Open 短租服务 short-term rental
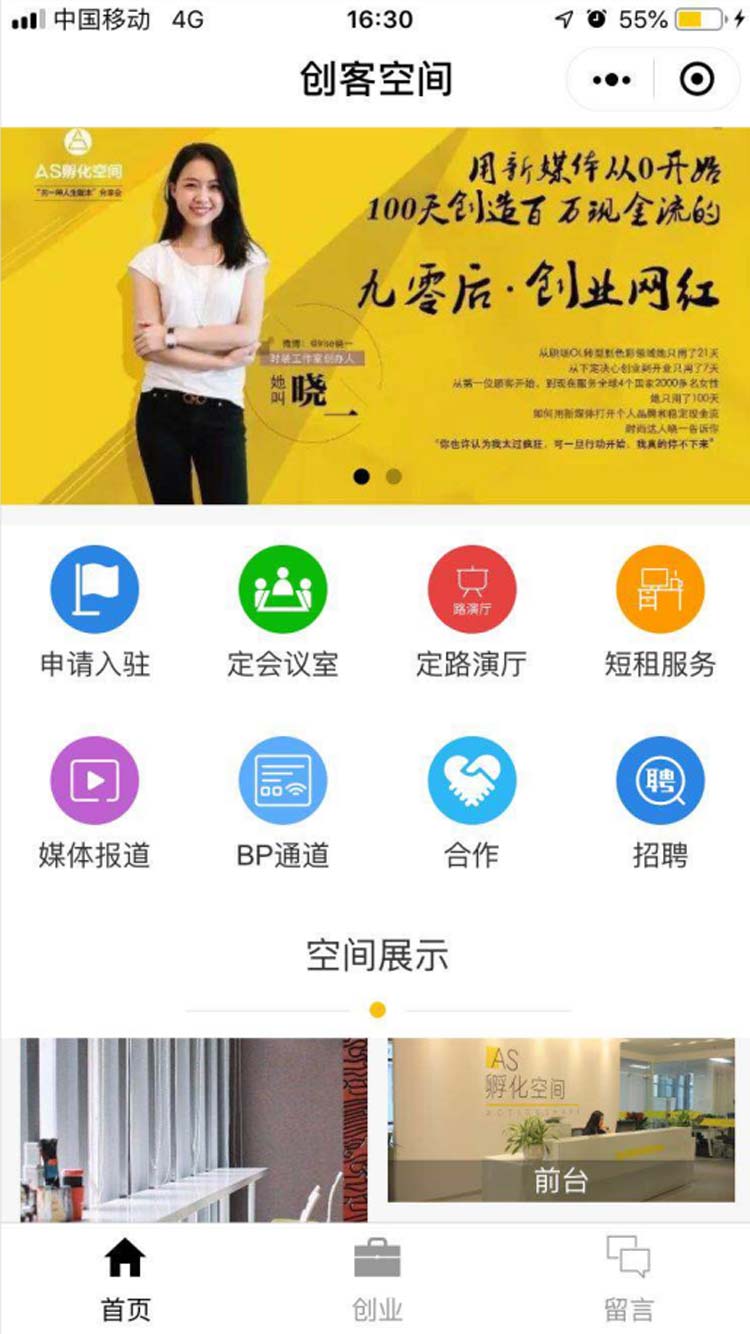Viewport: 750px width, 1334px height. (660, 611)
